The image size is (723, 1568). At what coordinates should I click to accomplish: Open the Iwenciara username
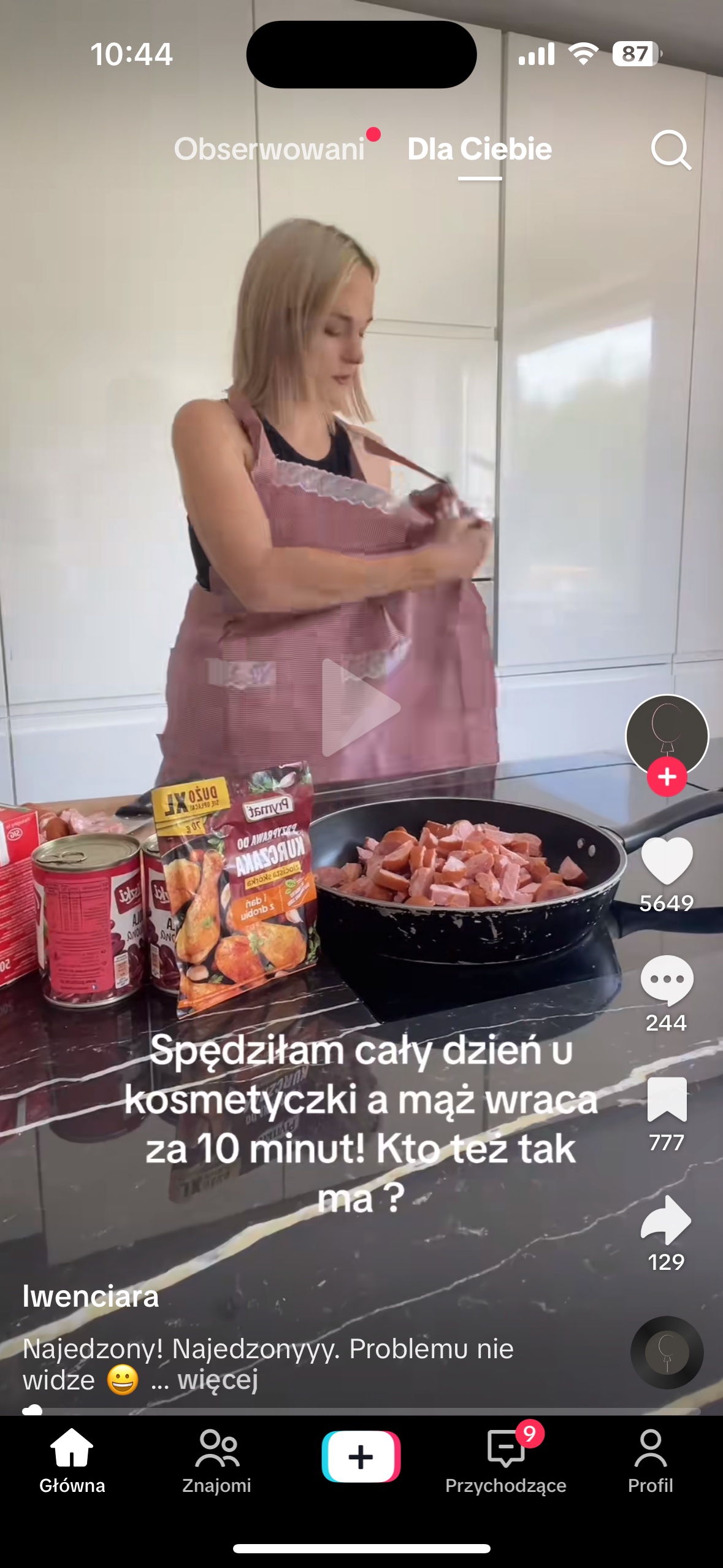coord(91,1296)
